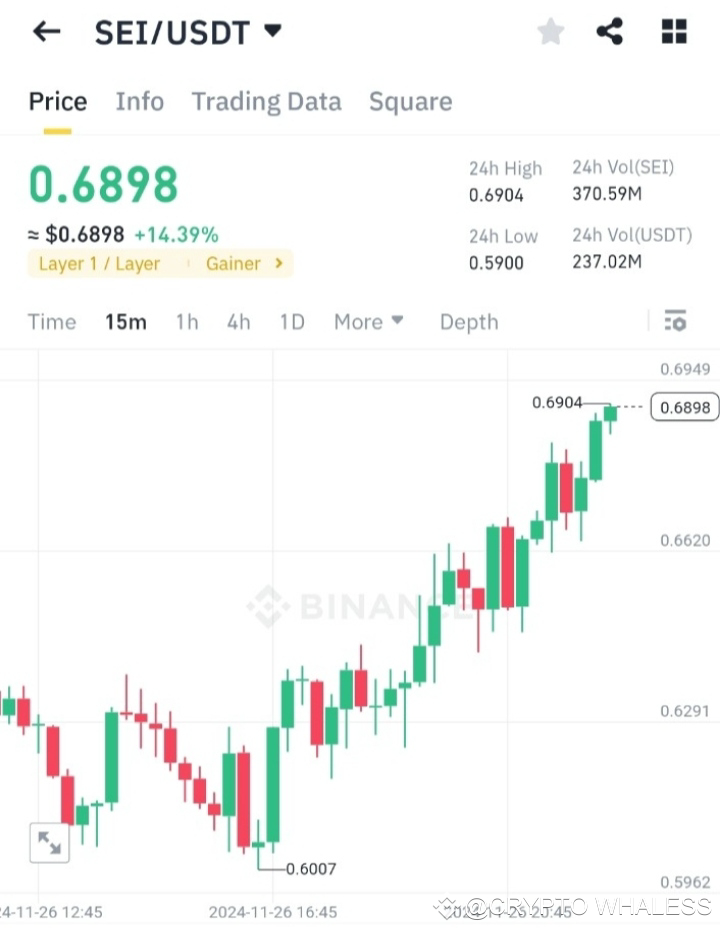720x929 pixels.
Task: Expand chart to fullscreen with arrows icon
Action: [49, 843]
